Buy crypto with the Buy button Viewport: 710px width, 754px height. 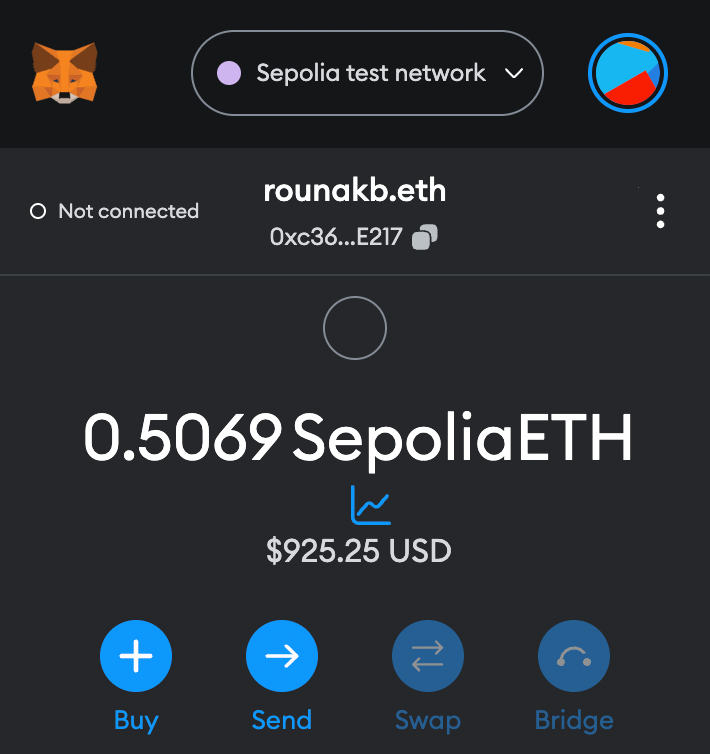pyautogui.click(x=136, y=657)
